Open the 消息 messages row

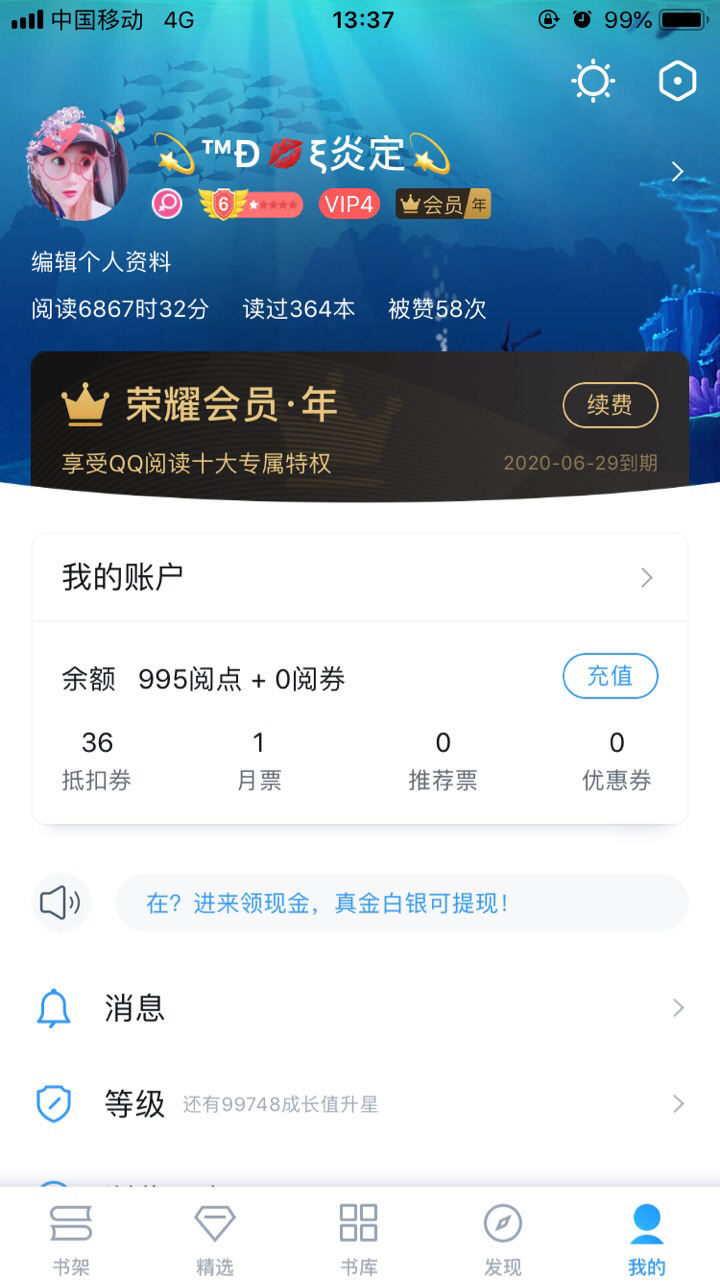[360, 1008]
